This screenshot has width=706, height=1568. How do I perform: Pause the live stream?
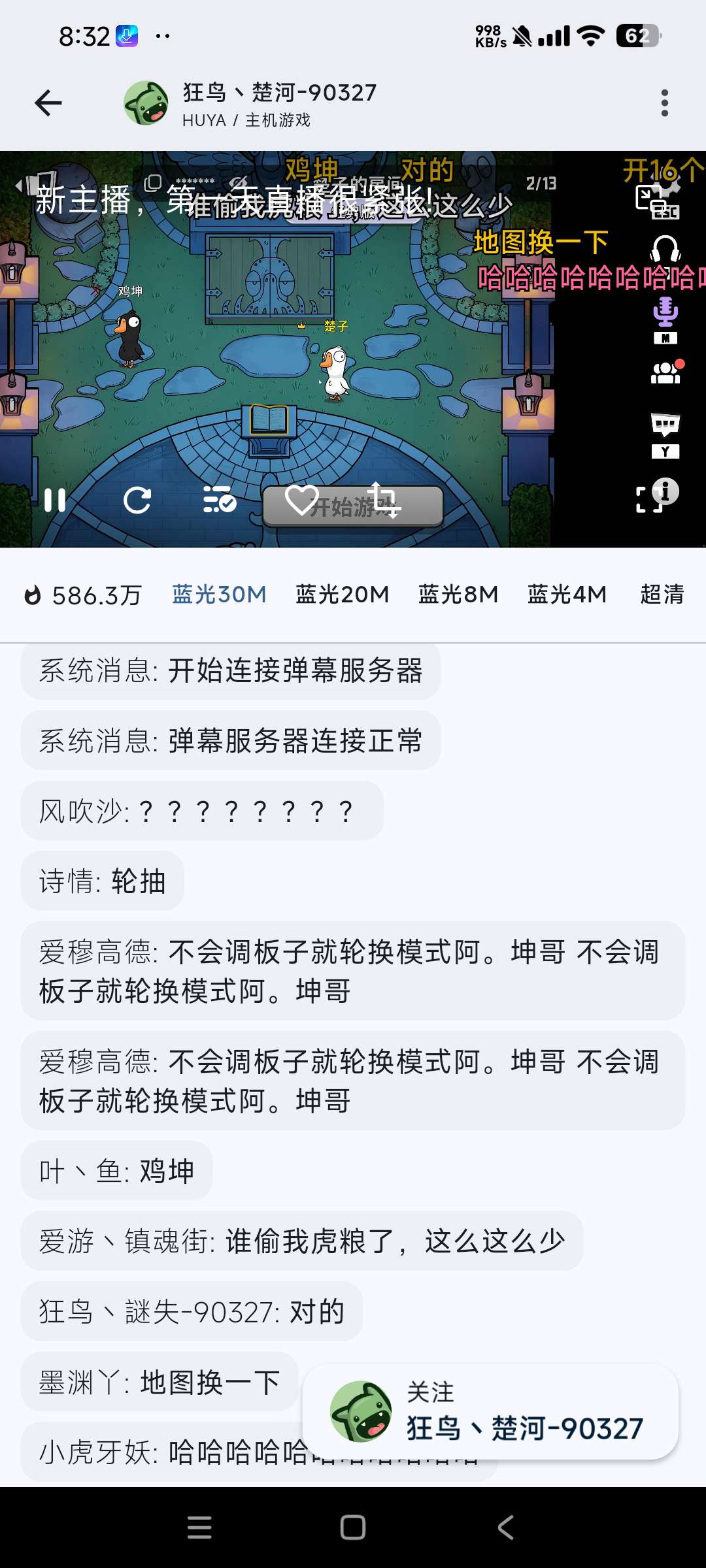55,500
